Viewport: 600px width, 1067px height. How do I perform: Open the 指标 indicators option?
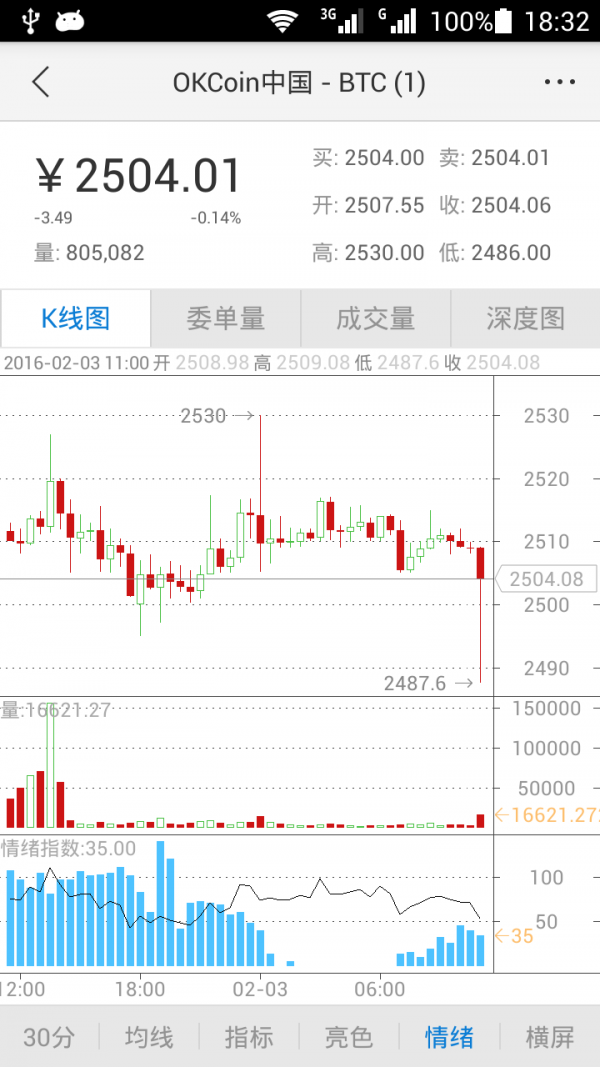(249, 1037)
